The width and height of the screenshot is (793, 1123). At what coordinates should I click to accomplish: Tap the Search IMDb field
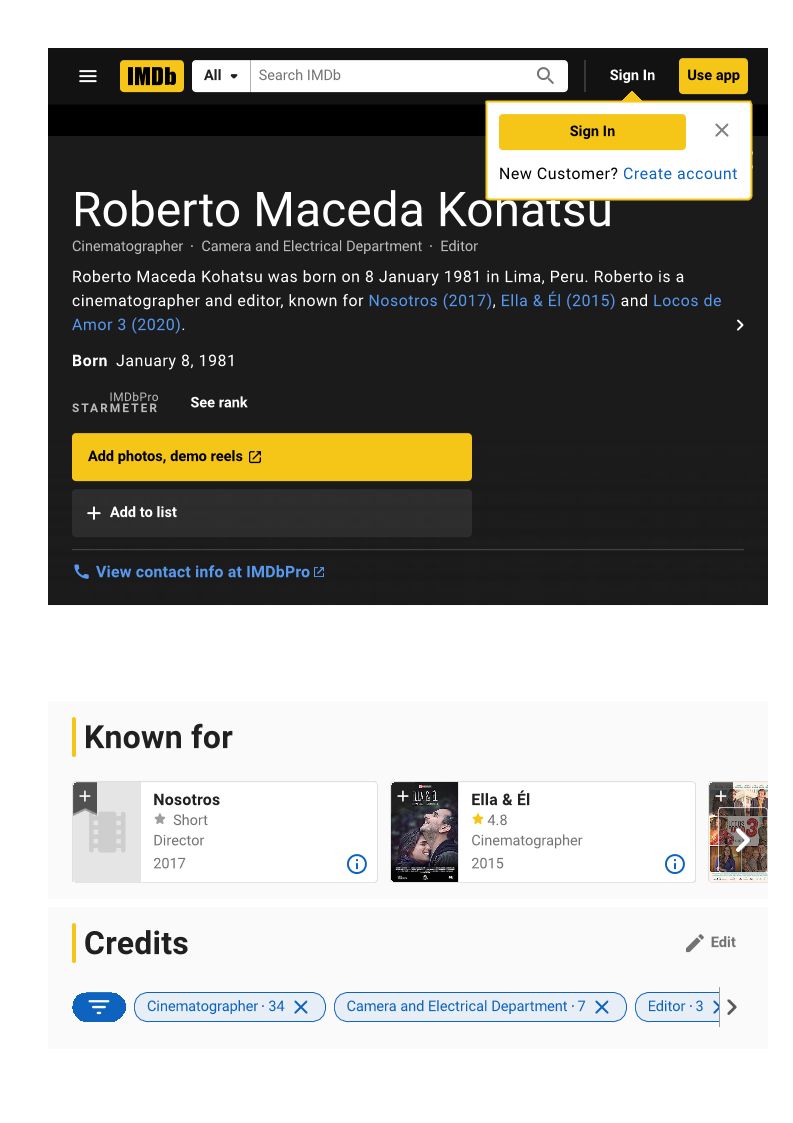click(x=392, y=76)
